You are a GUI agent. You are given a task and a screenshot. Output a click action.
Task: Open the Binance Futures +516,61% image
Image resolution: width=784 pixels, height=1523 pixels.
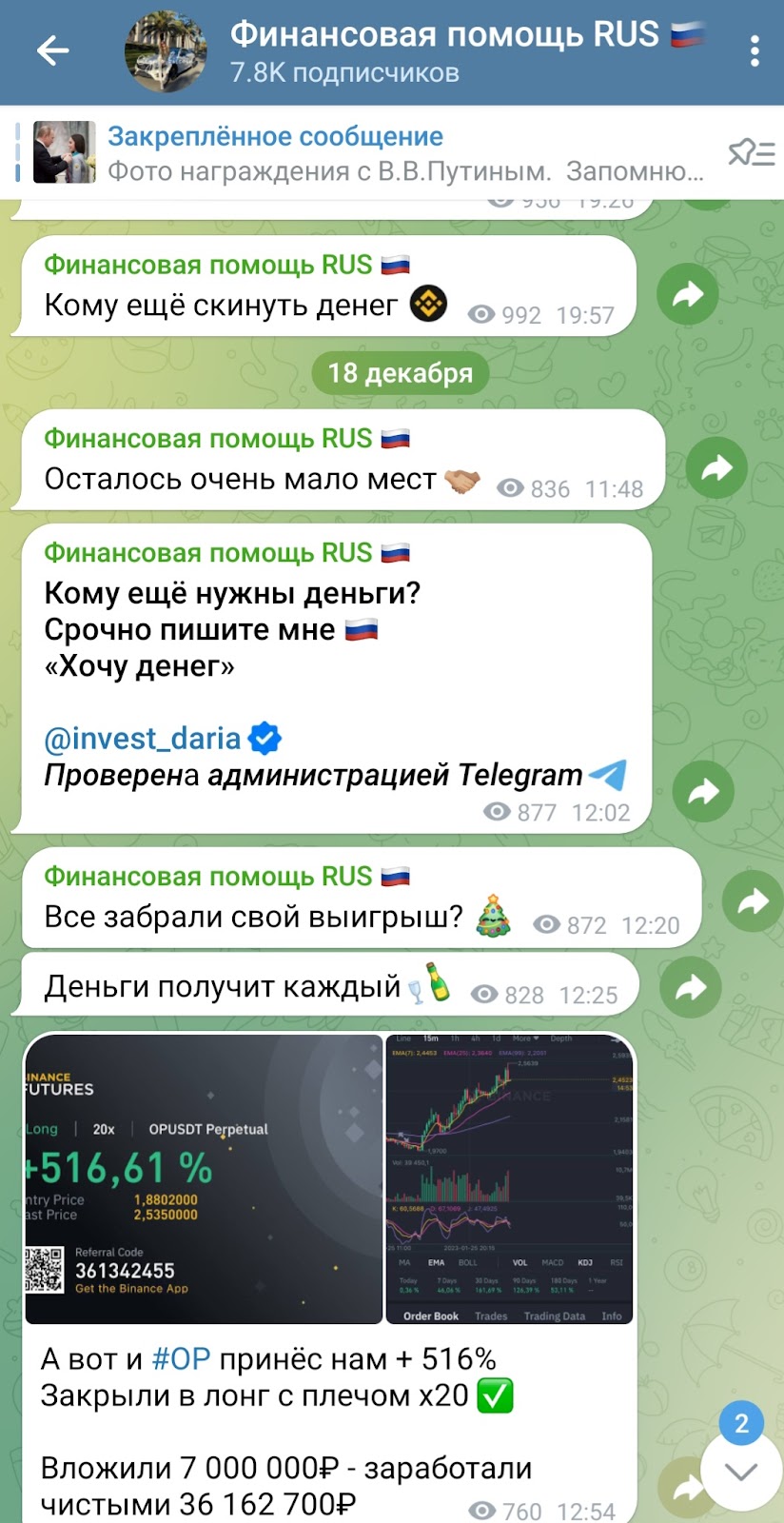(204, 1178)
